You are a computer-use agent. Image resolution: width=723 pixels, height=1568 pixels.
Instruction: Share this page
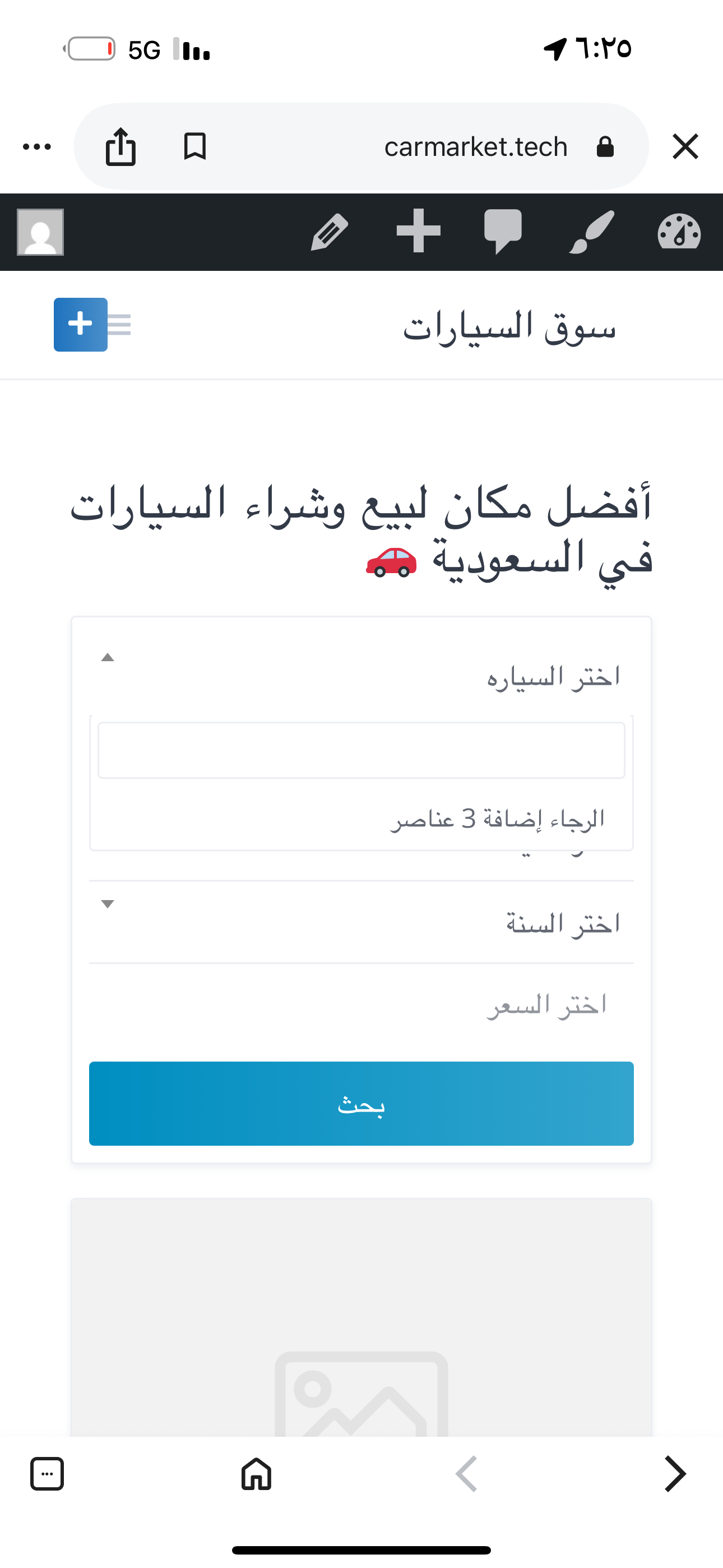point(121,147)
